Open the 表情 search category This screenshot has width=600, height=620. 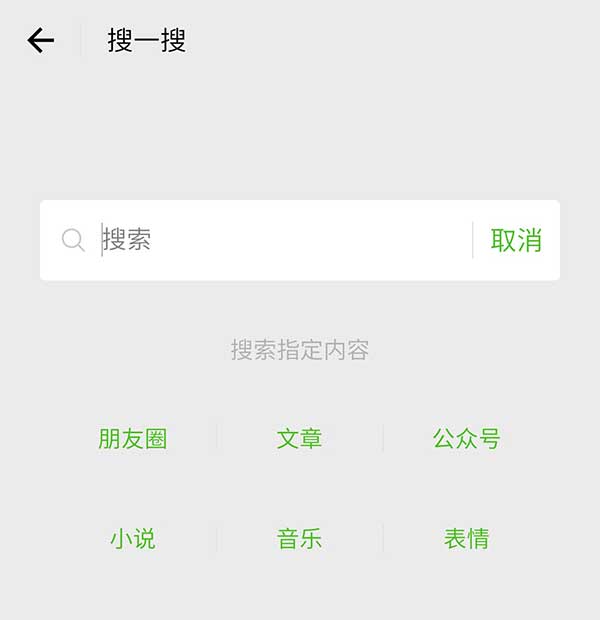(x=466, y=539)
